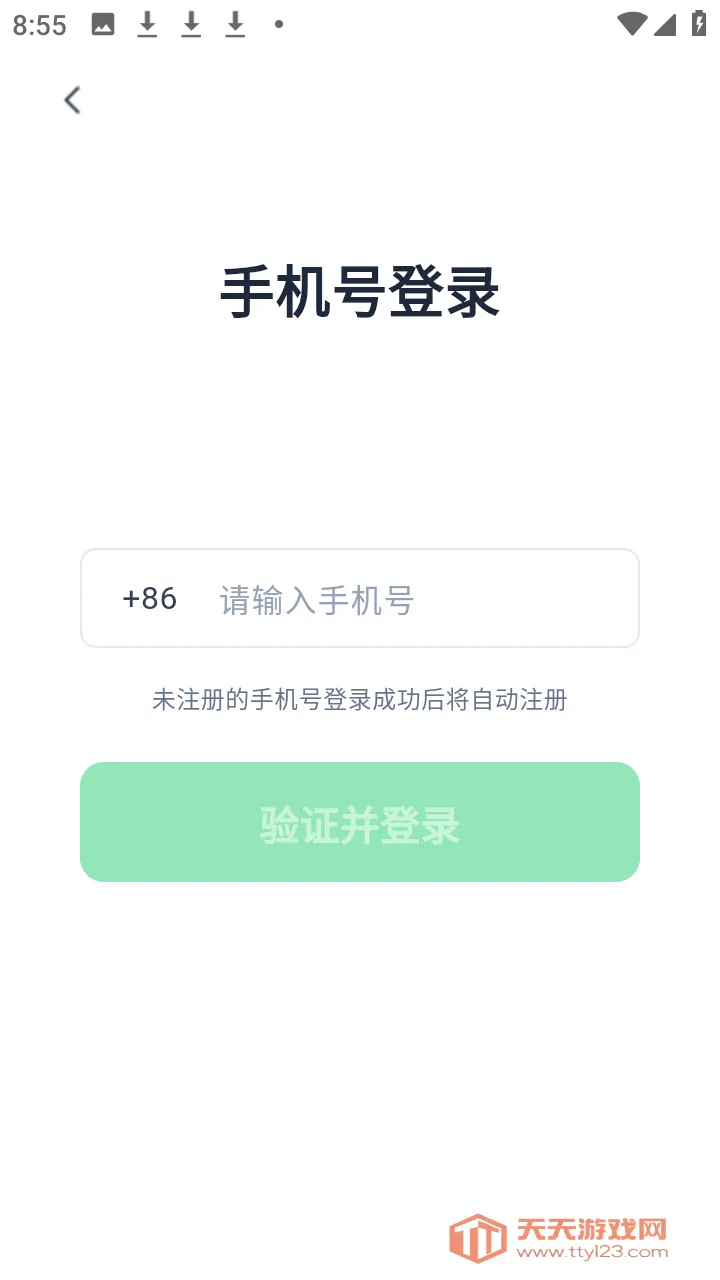
Task: Tap the 请输入手机号 placeholder text
Action: (316, 598)
